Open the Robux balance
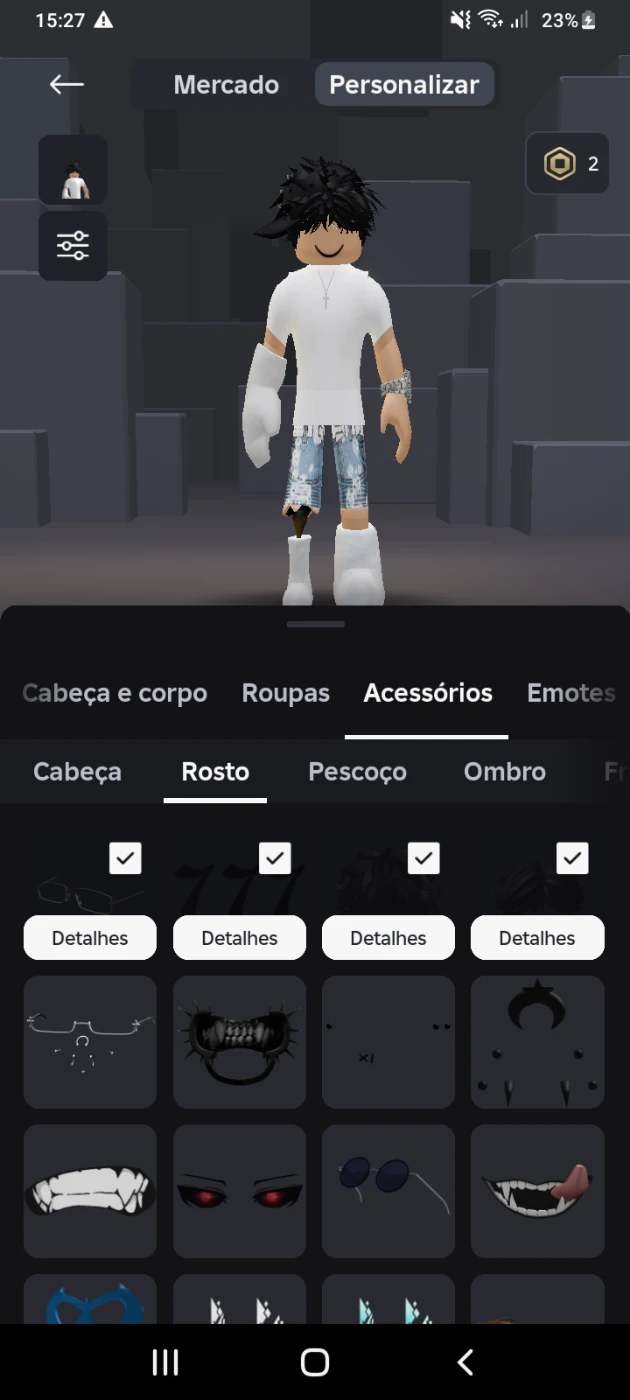 point(568,164)
